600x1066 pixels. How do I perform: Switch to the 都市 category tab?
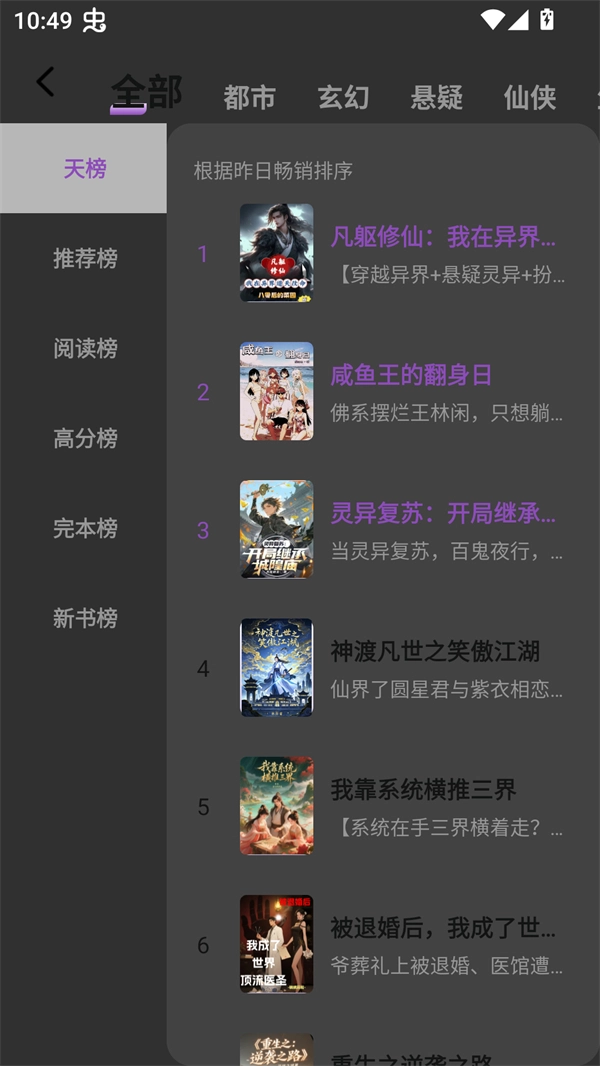pos(249,97)
